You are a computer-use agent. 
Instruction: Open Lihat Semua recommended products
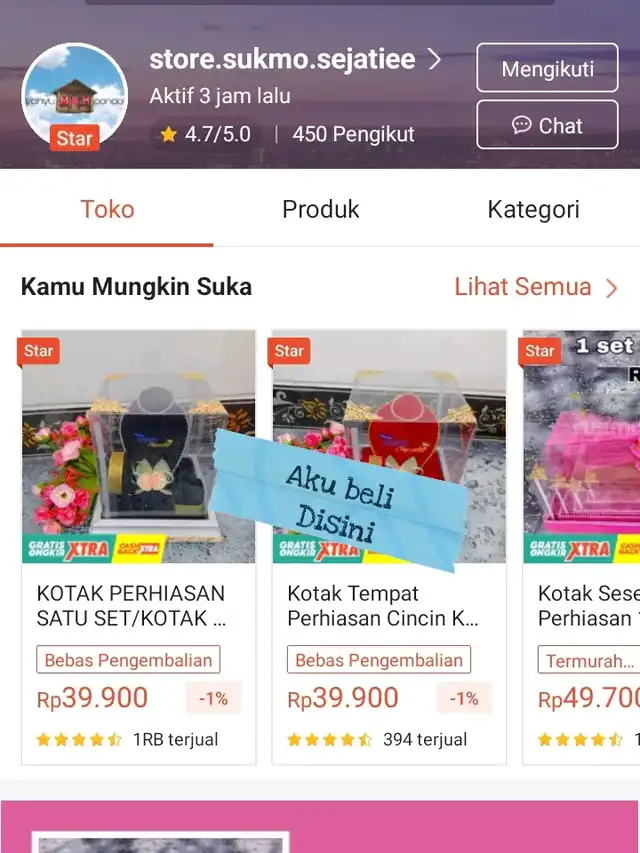536,287
